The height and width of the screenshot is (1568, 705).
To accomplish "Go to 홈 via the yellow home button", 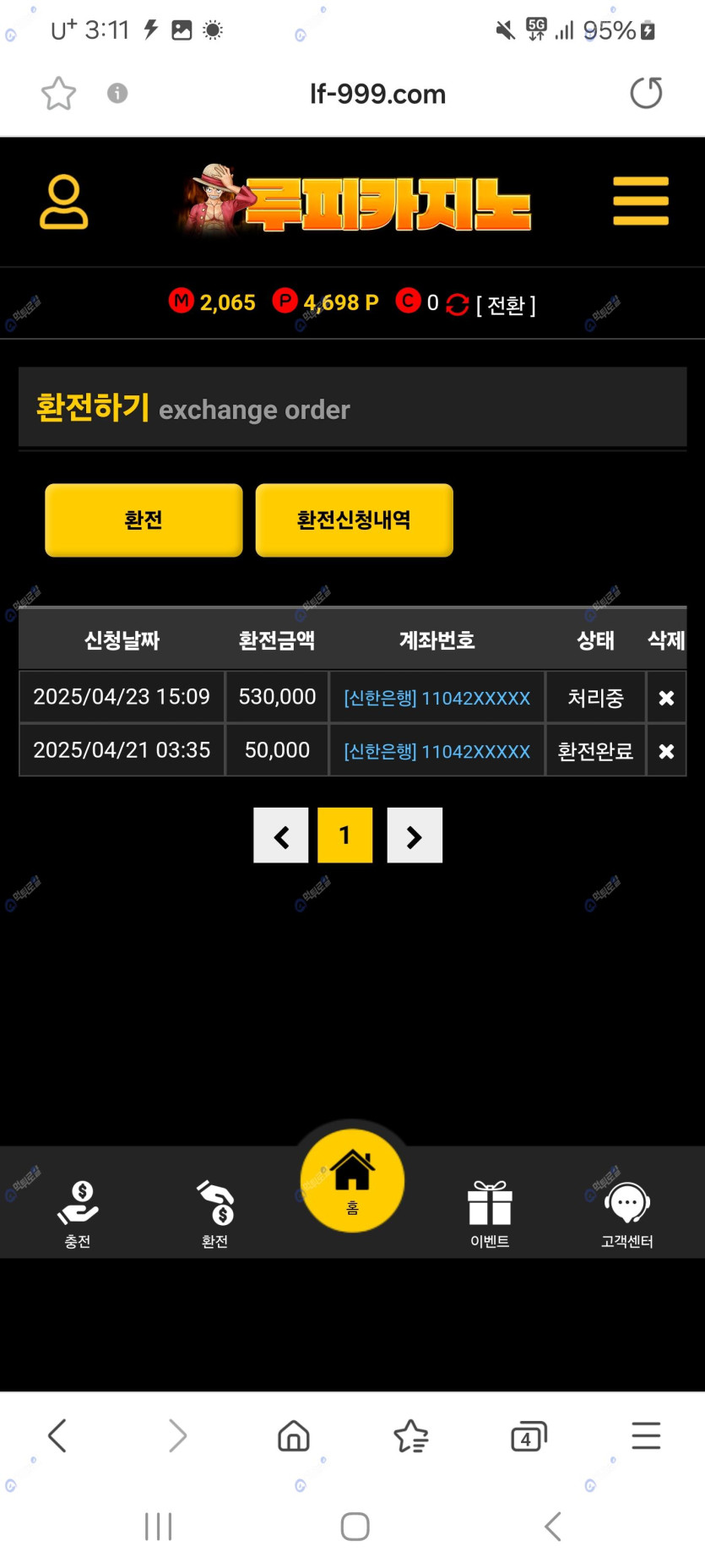I will [352, 1180].
